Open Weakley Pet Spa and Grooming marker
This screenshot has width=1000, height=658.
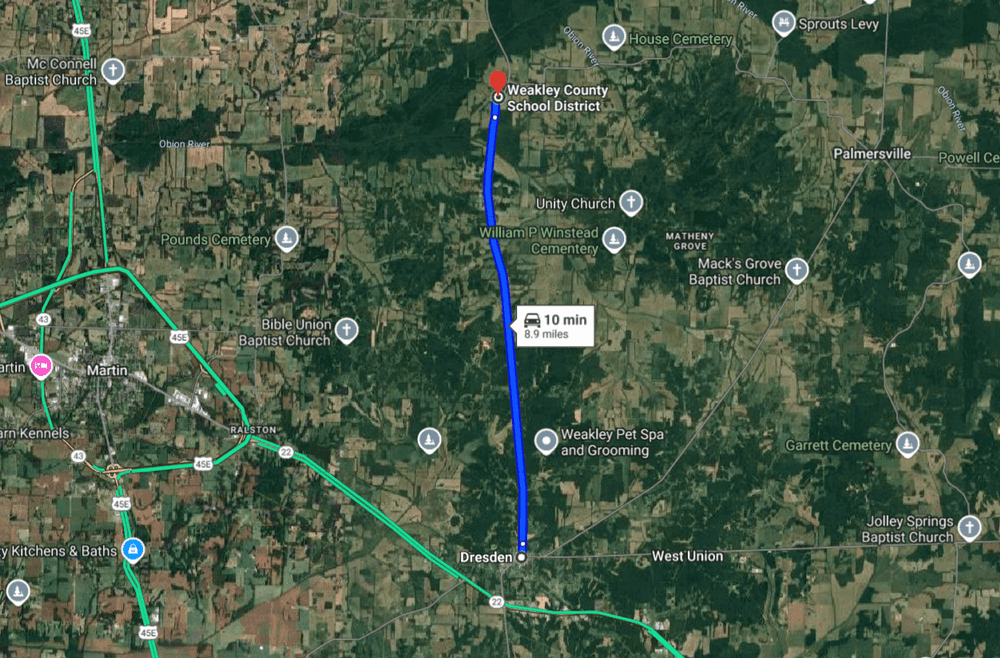[x=546, y=440]
